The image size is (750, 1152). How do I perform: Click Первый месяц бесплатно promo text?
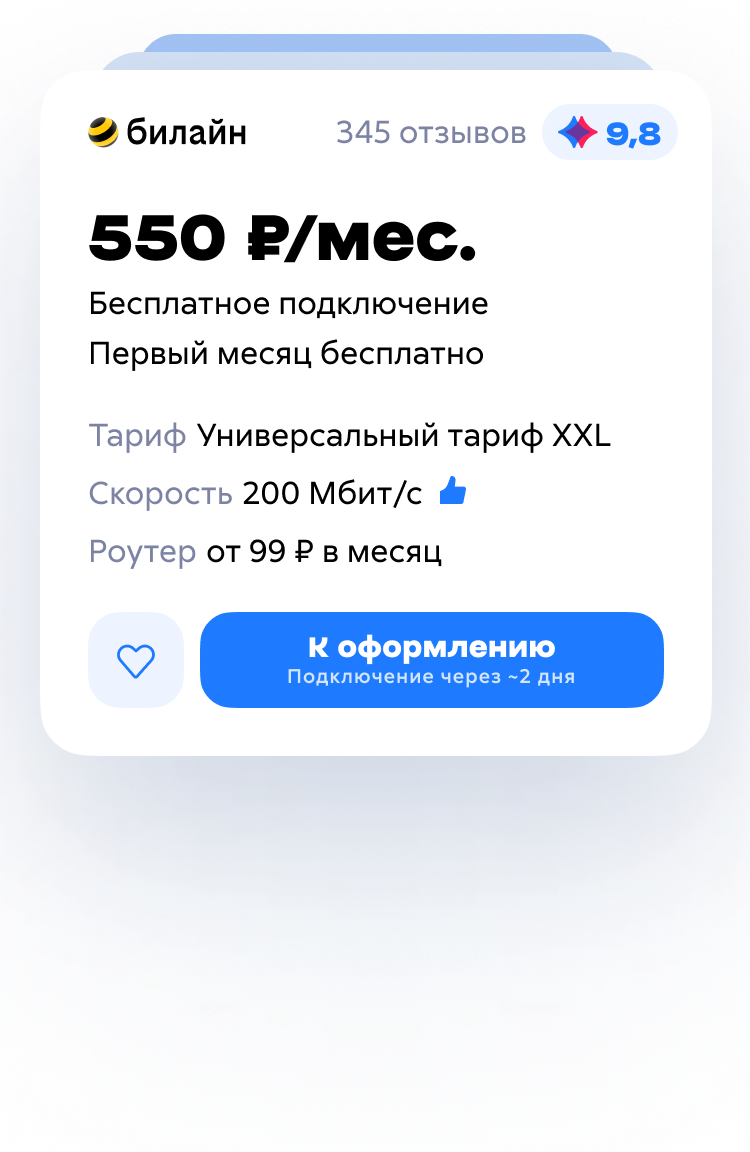coord(285,353)
